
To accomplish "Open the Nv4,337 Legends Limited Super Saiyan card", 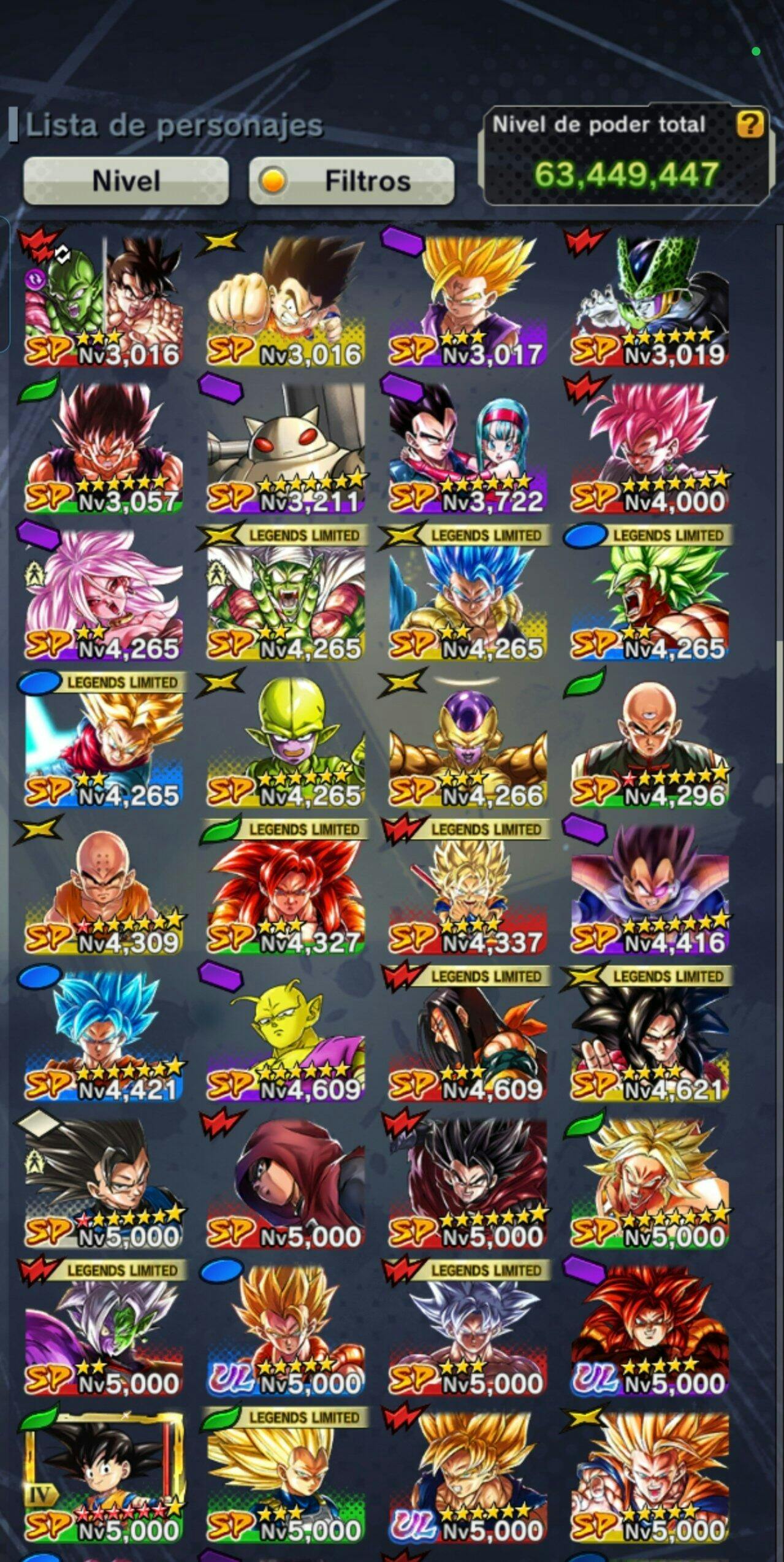I will pos(468,889).
